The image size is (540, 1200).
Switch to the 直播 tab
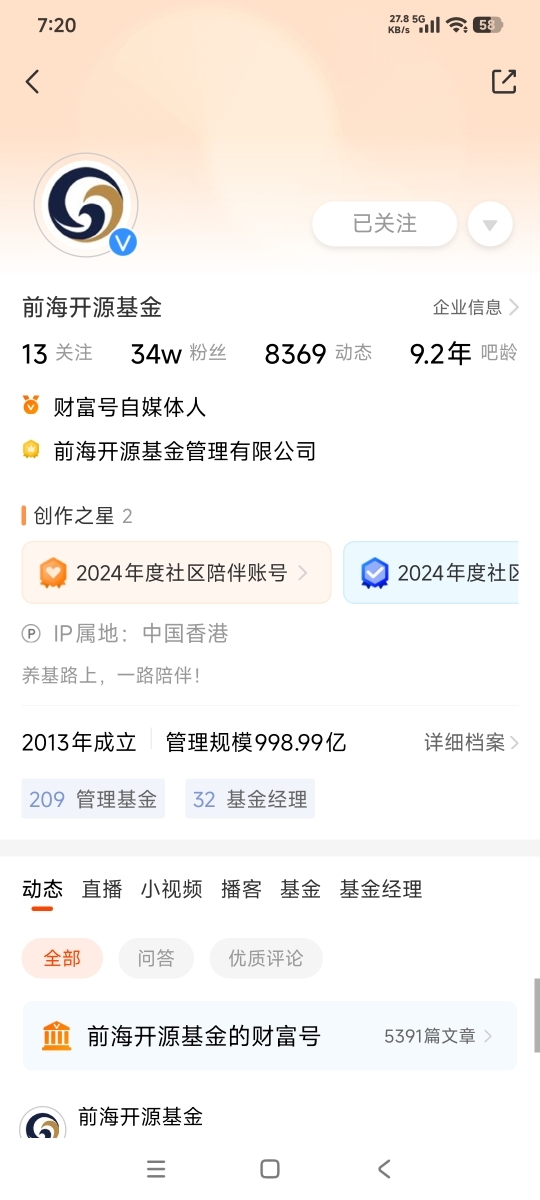point(102,889)
